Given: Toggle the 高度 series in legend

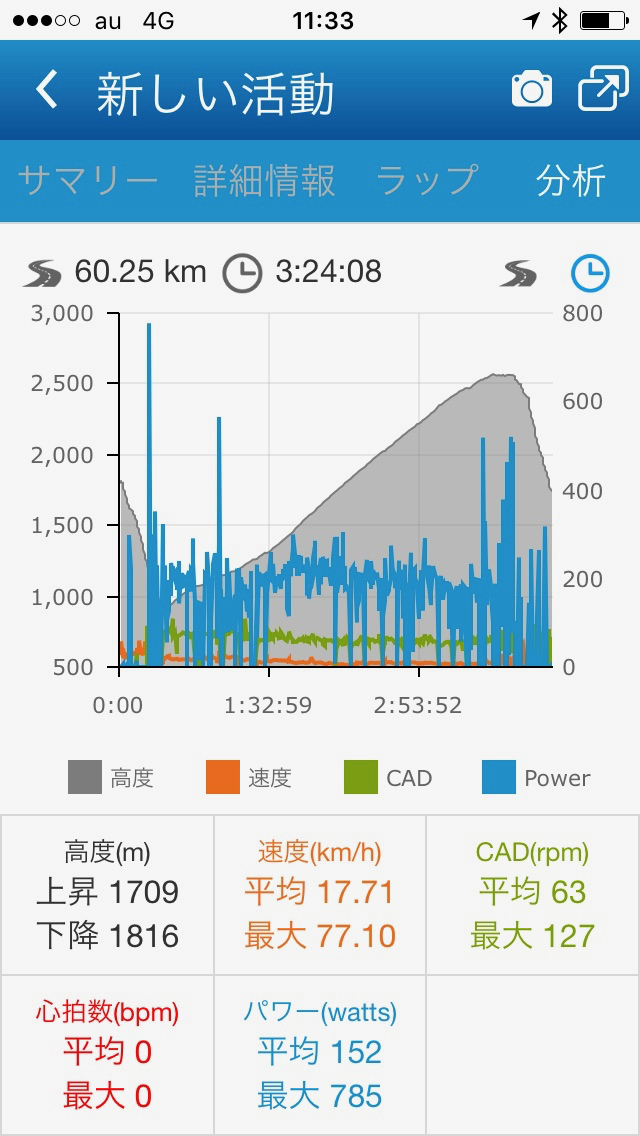Looking at the screenshot, I should pyautogui.click(x=111, y=777).
